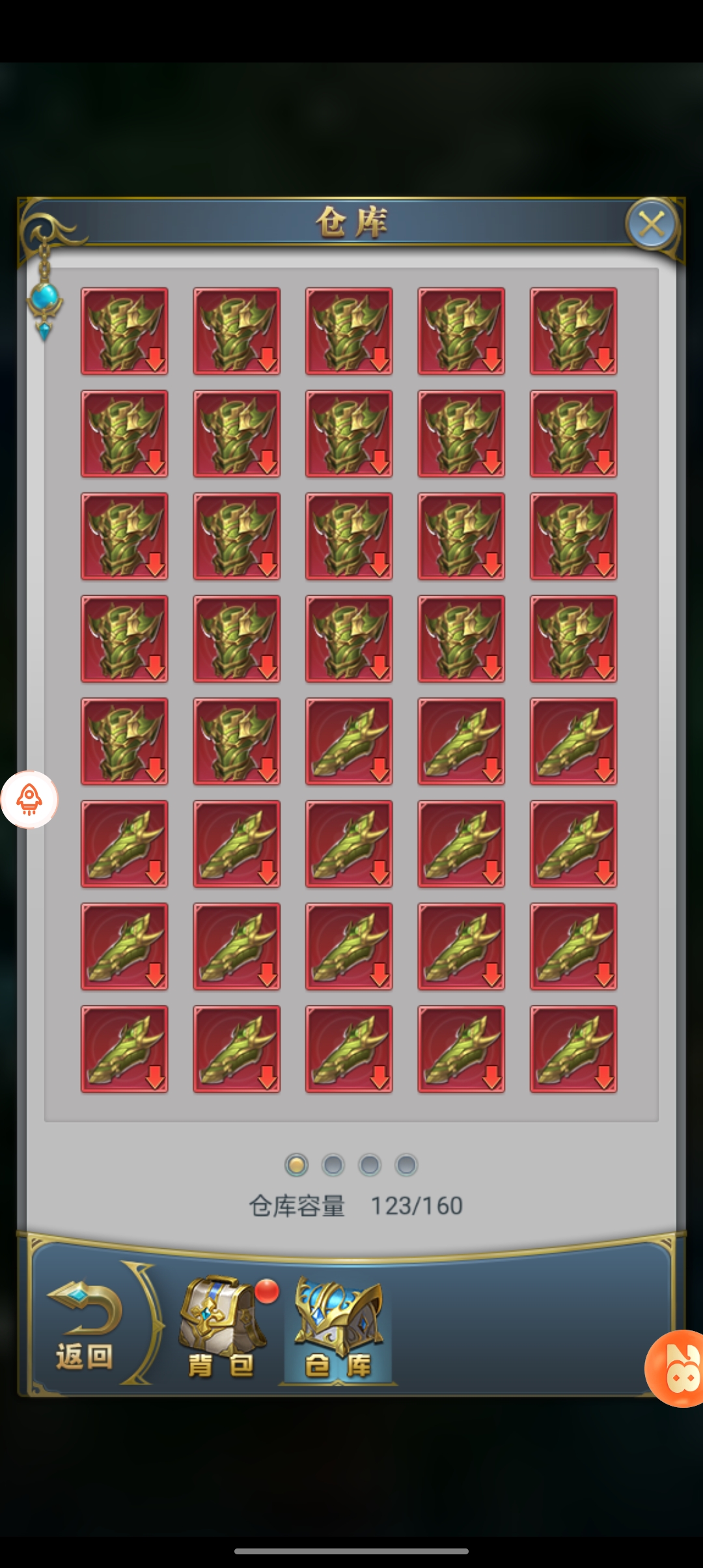703x1568 pixels.
Task: Open the orange rabbit floating assistant
Action: (677, 1367)
